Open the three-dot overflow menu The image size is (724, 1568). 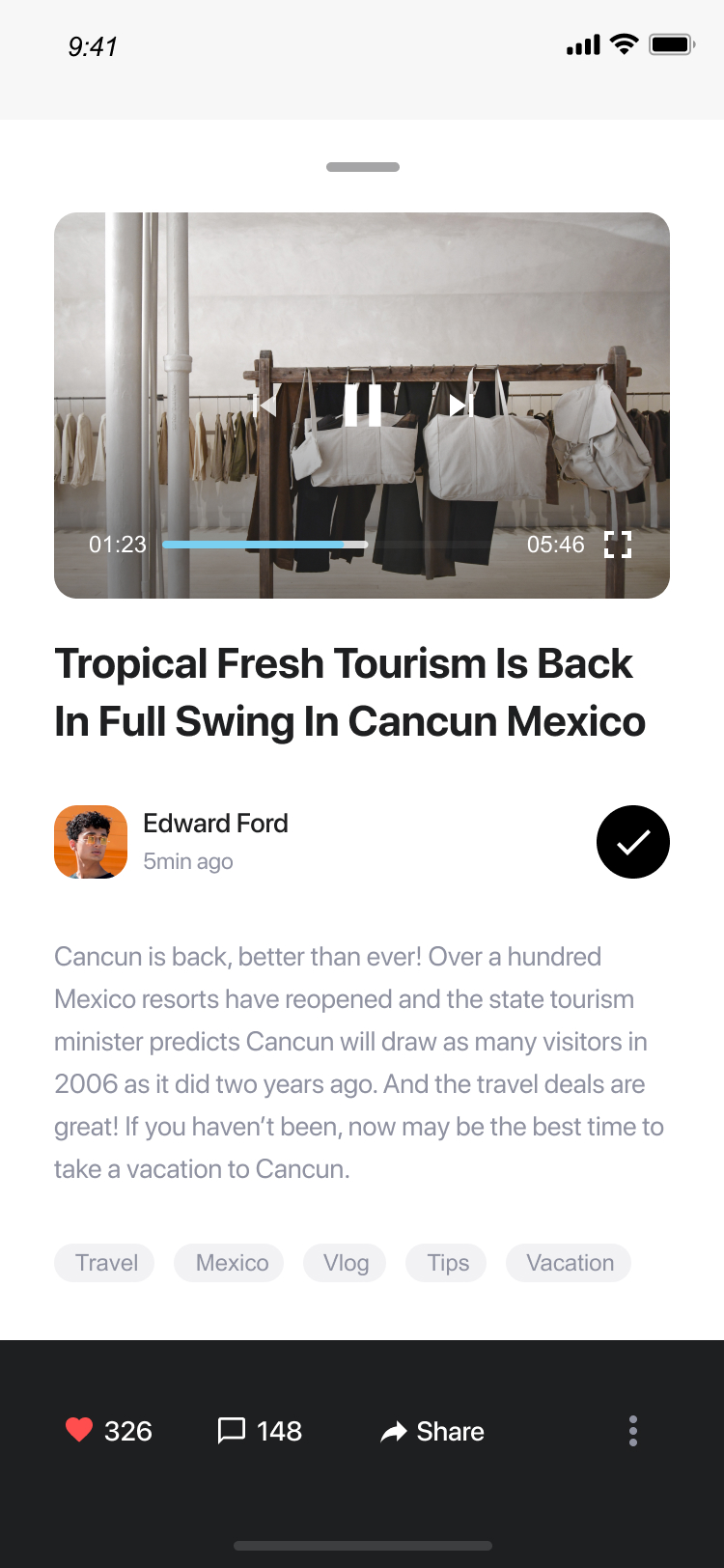[632, 1430]
